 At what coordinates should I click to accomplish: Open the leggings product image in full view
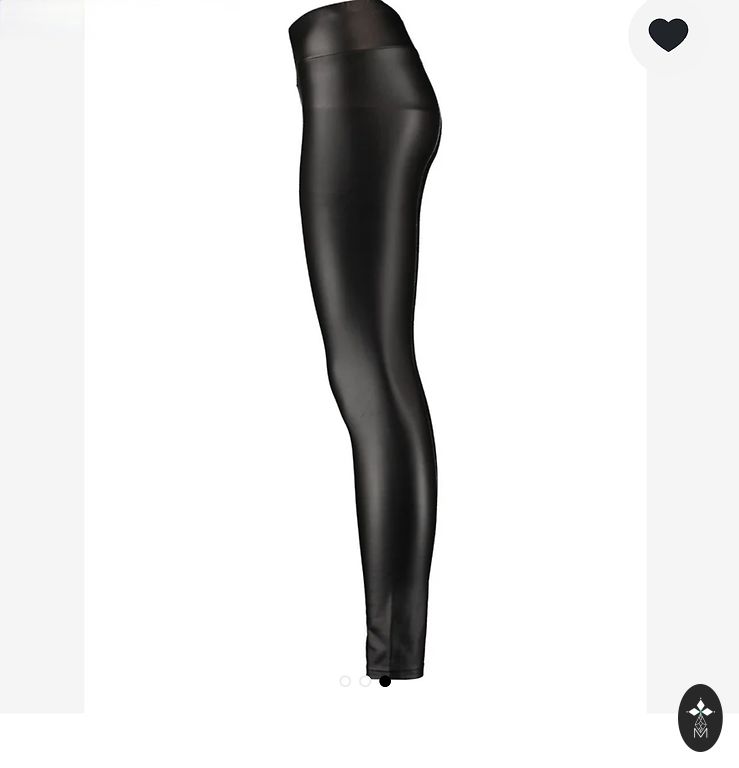pyautogui.click(x=366, y=340)
